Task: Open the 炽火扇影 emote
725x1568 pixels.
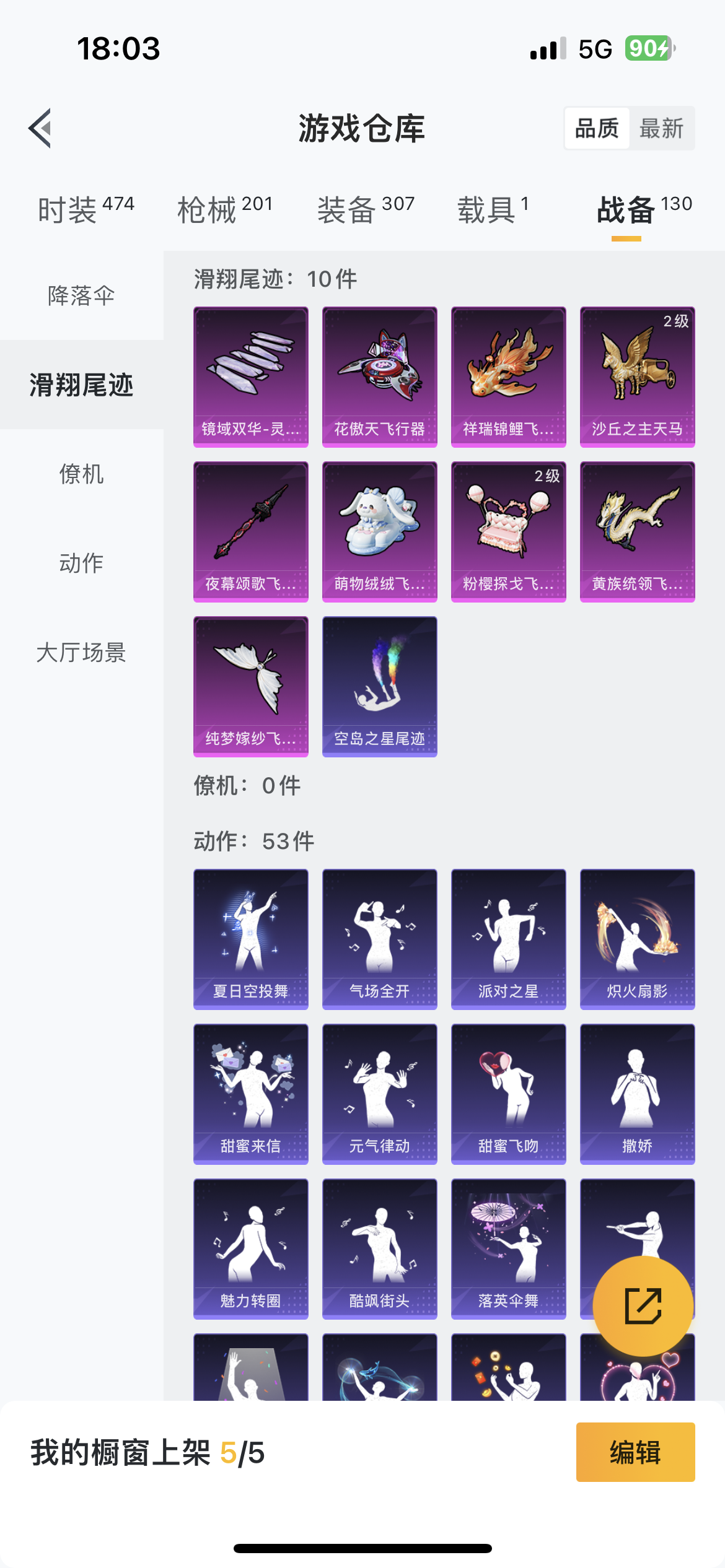Action: click(638, 939)
